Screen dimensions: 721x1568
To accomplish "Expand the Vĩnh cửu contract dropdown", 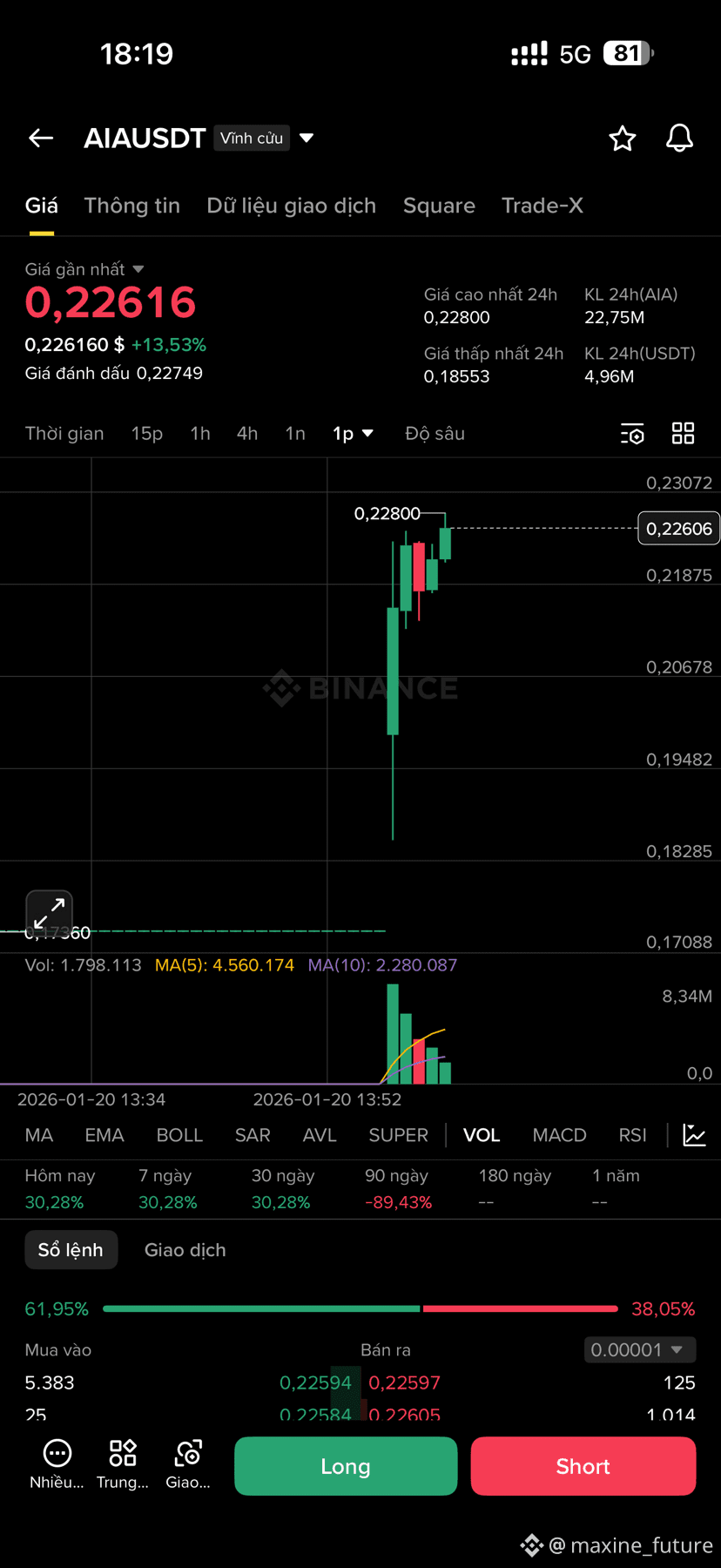I will tap(306, 138).
